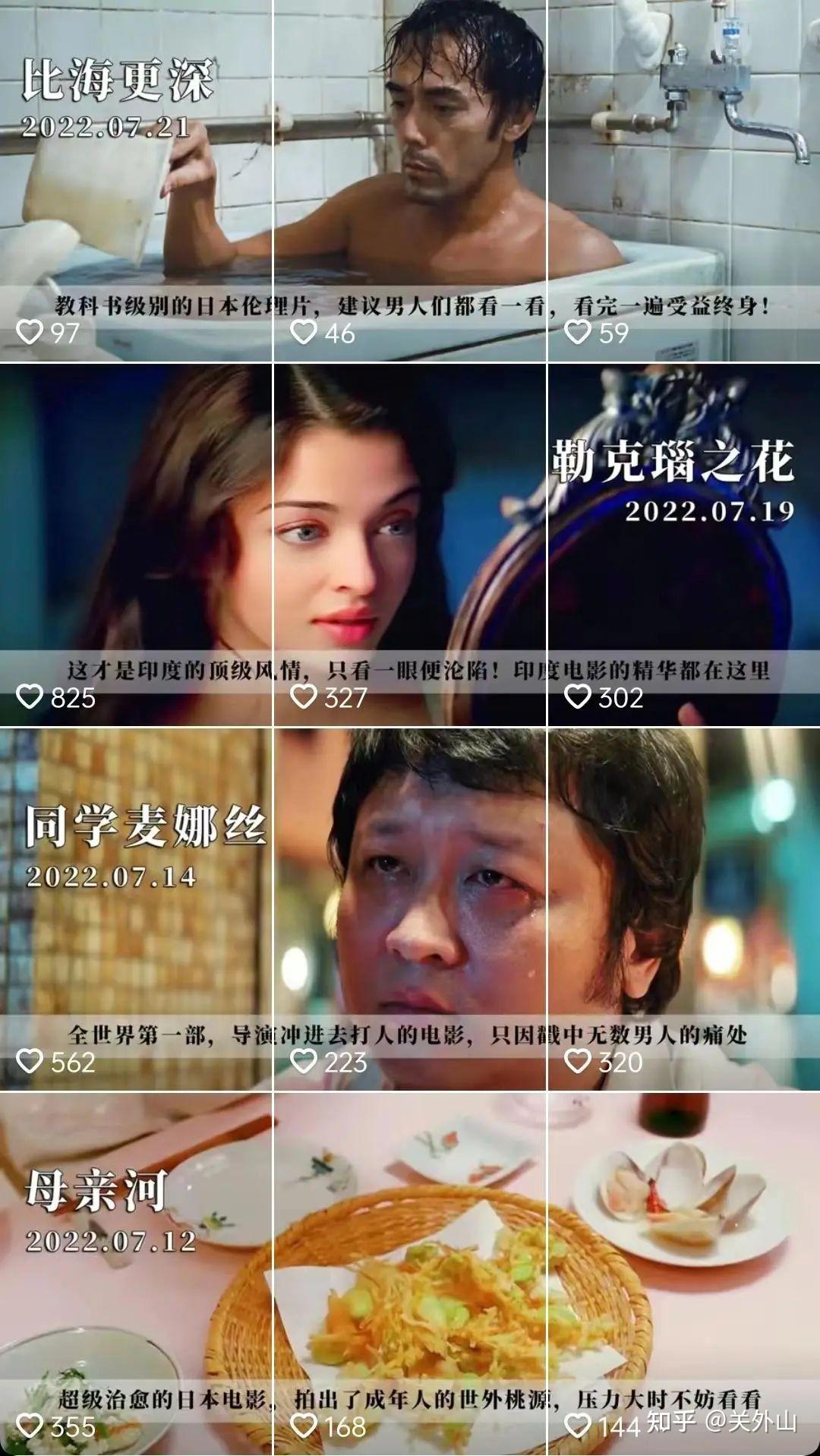
Task: Open the 比海更深 video tile with 97 likes
Action: 136,181
